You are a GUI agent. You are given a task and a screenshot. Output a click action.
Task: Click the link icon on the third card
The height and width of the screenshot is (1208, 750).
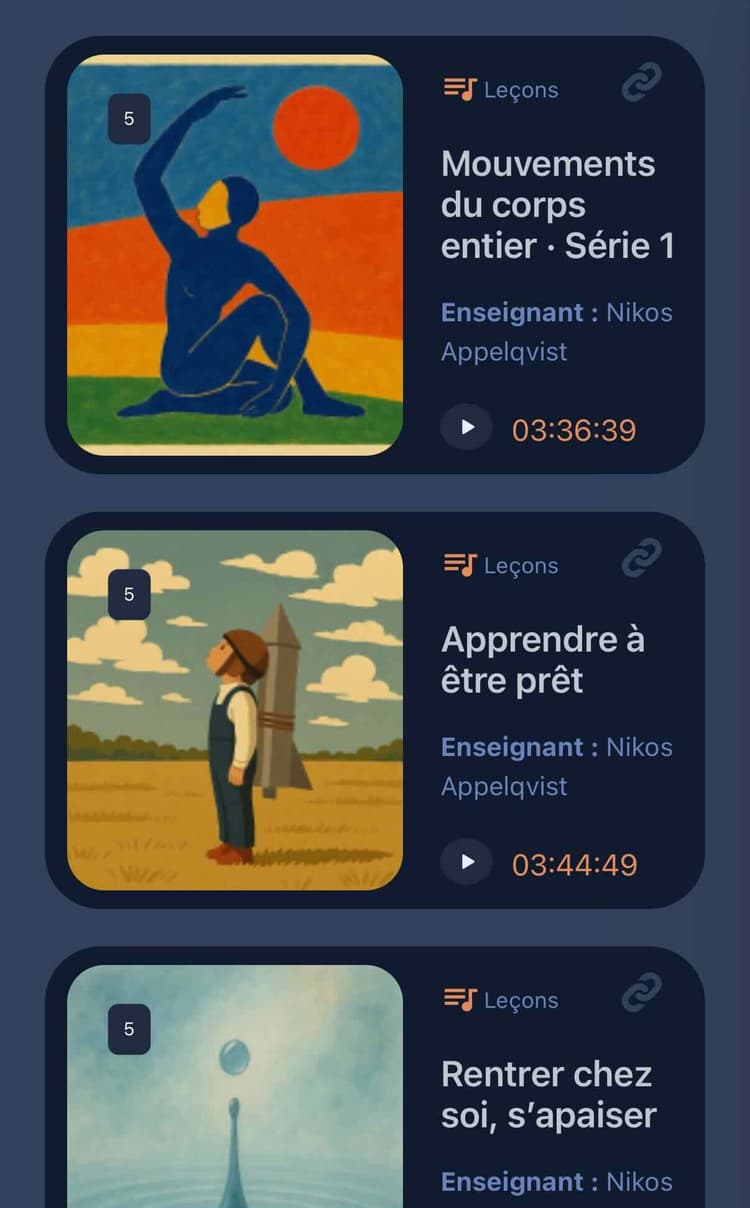tap(643, 993)
